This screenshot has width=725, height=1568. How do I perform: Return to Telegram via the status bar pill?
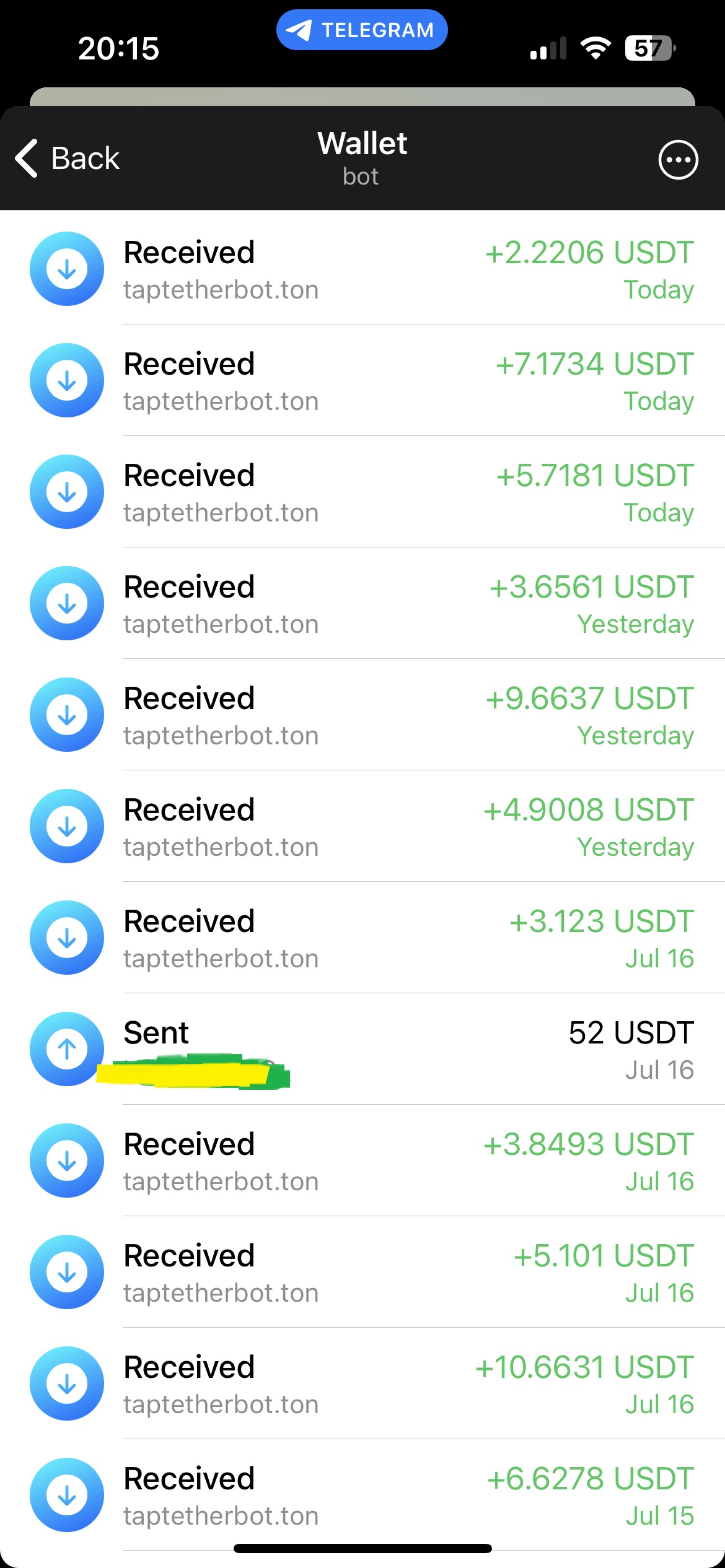[x=362, y=30]
